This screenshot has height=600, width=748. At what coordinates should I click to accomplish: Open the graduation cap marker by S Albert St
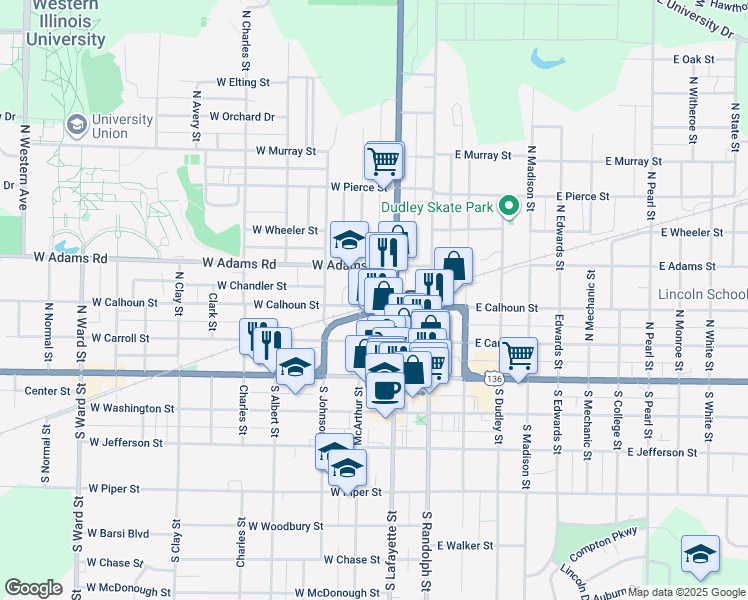[296, 371]
